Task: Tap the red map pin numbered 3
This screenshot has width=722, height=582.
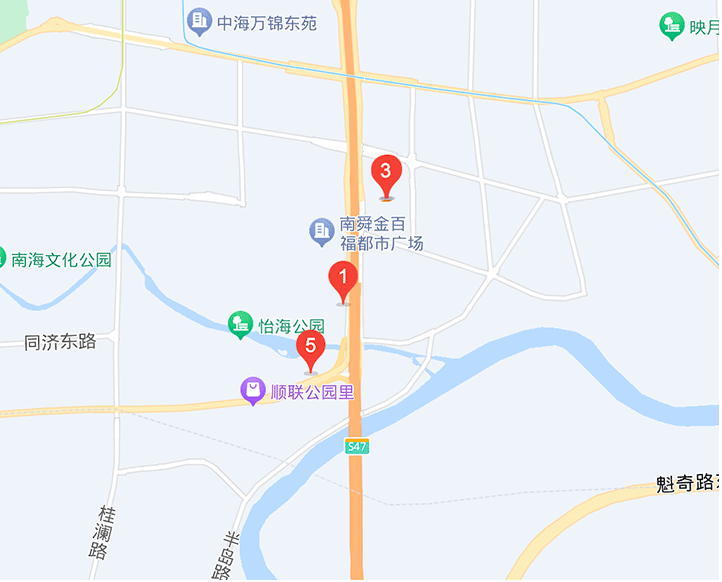Action: [386, 175]
